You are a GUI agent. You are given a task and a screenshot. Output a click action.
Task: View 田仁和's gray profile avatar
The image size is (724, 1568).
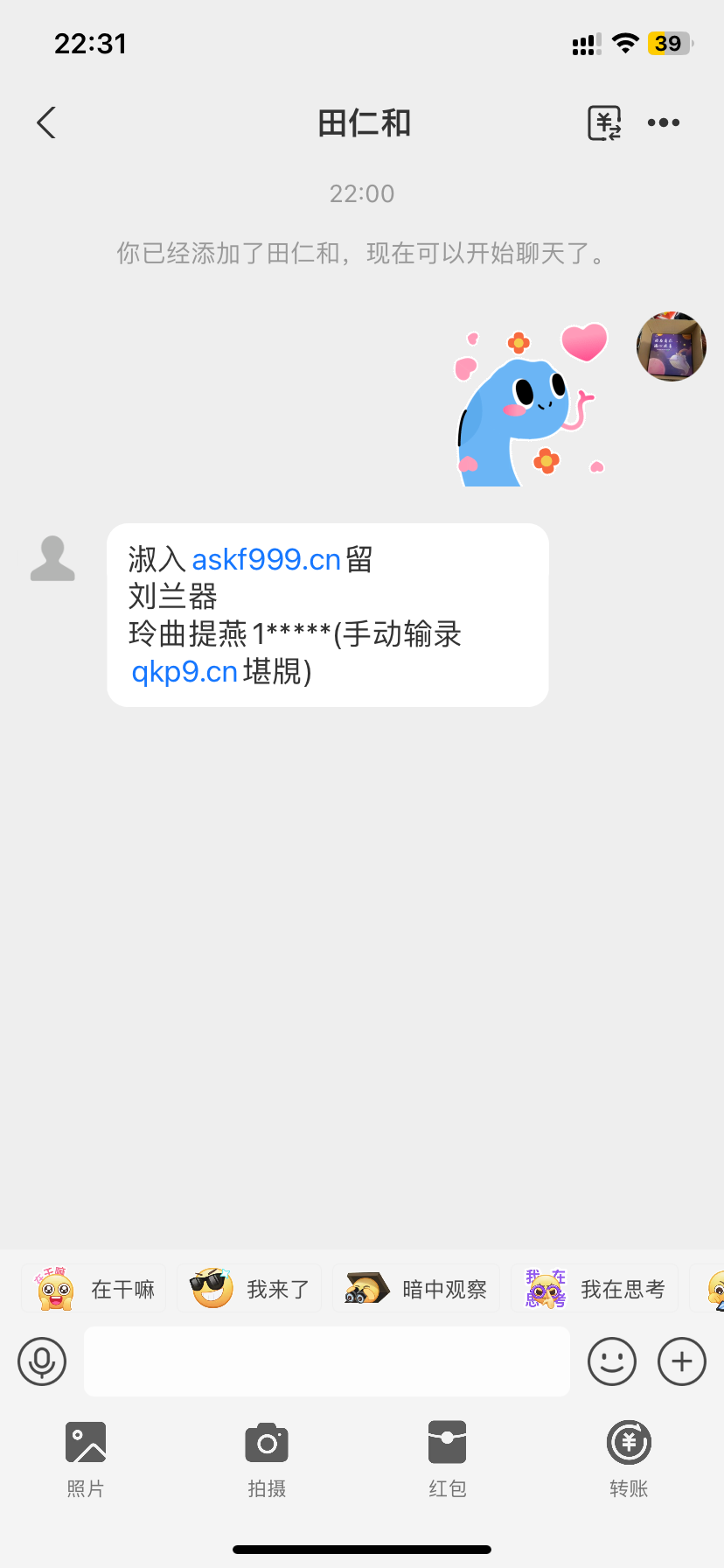(52, 558)
